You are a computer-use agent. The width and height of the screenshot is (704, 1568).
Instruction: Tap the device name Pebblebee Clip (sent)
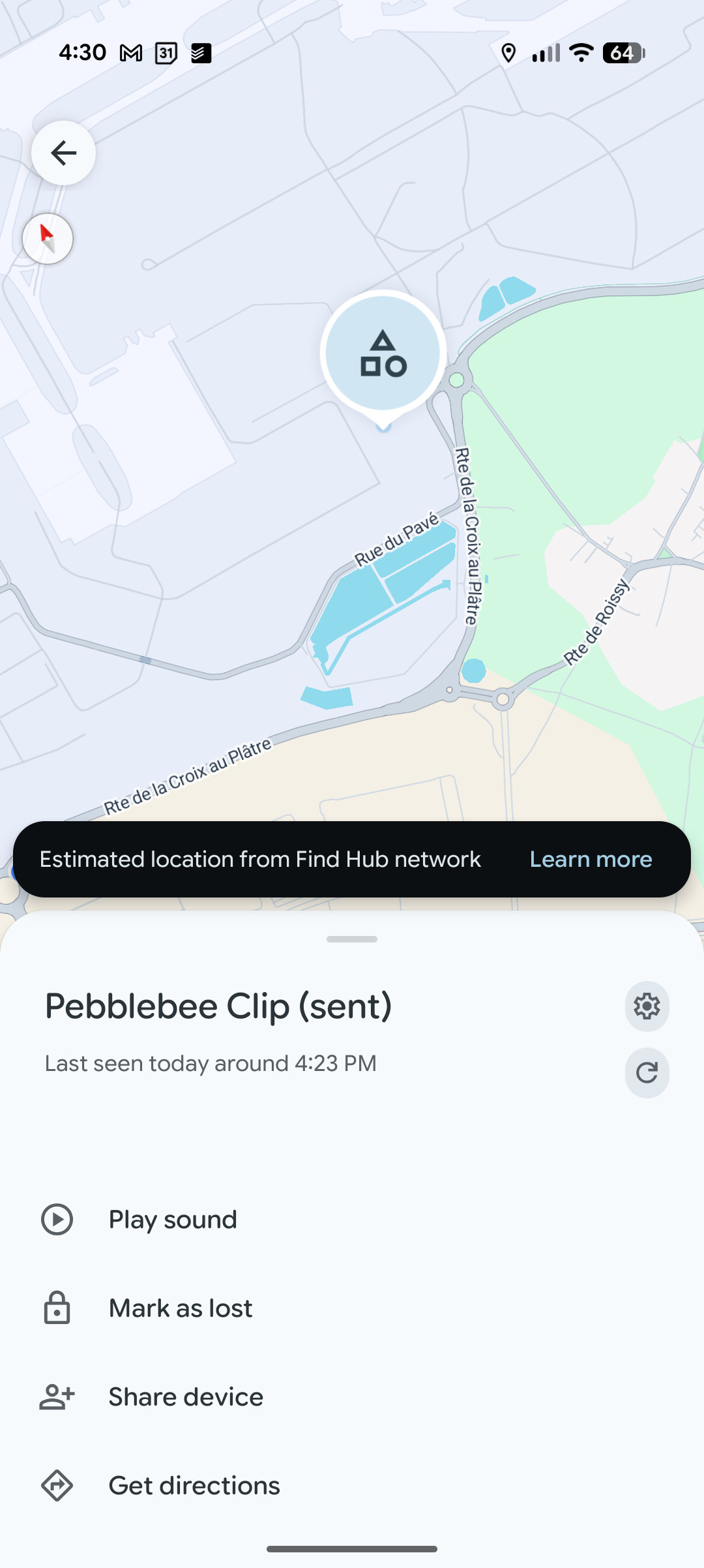coord(218,1005)
